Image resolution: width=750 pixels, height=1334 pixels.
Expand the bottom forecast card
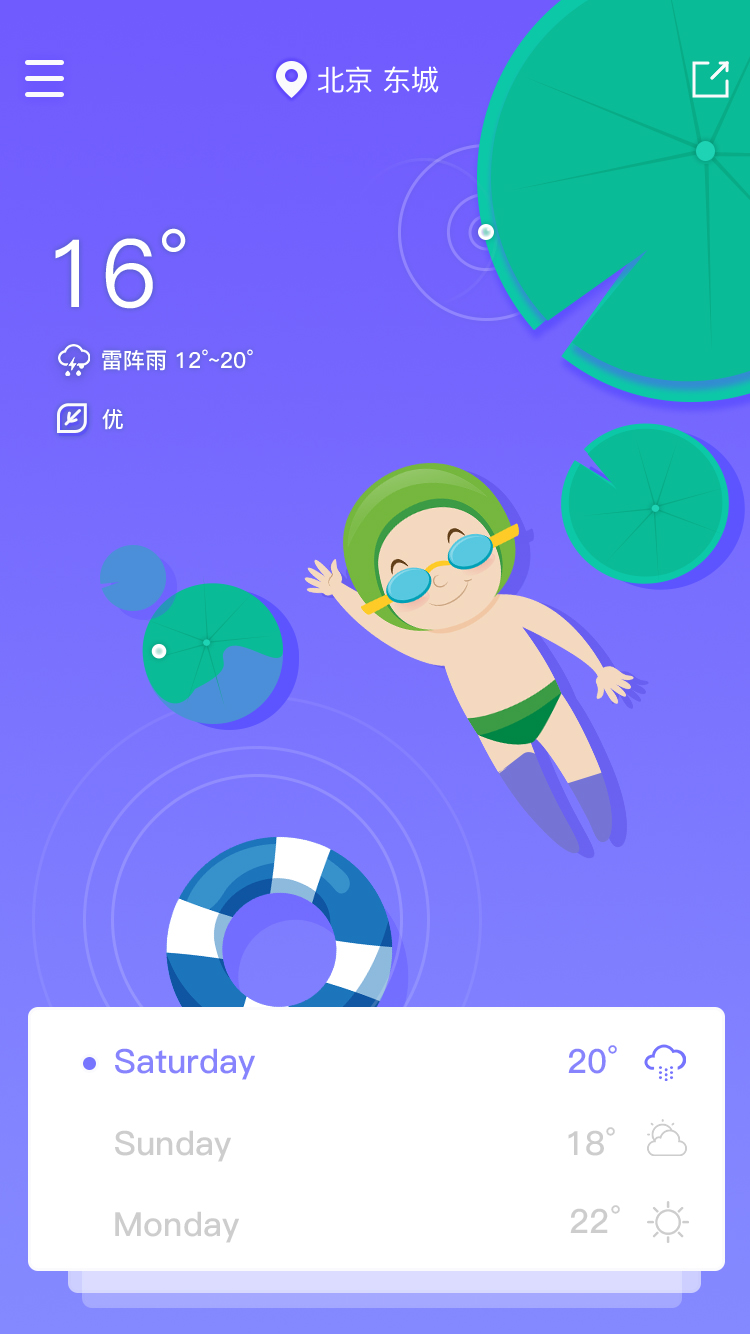[x=375, y=1140]
